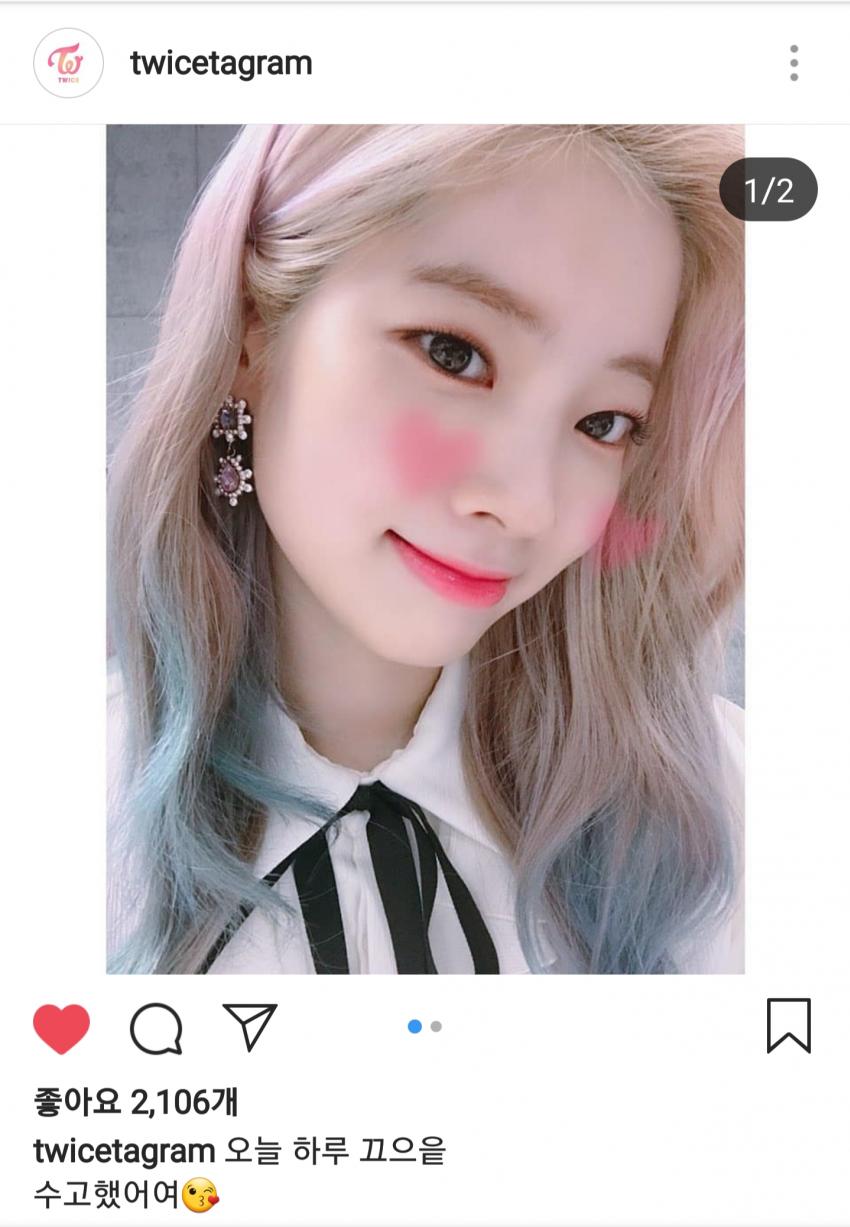Tap twicetagram username in the caption
Viewport: 850px width, 1227px height.
pos(124,1151)
